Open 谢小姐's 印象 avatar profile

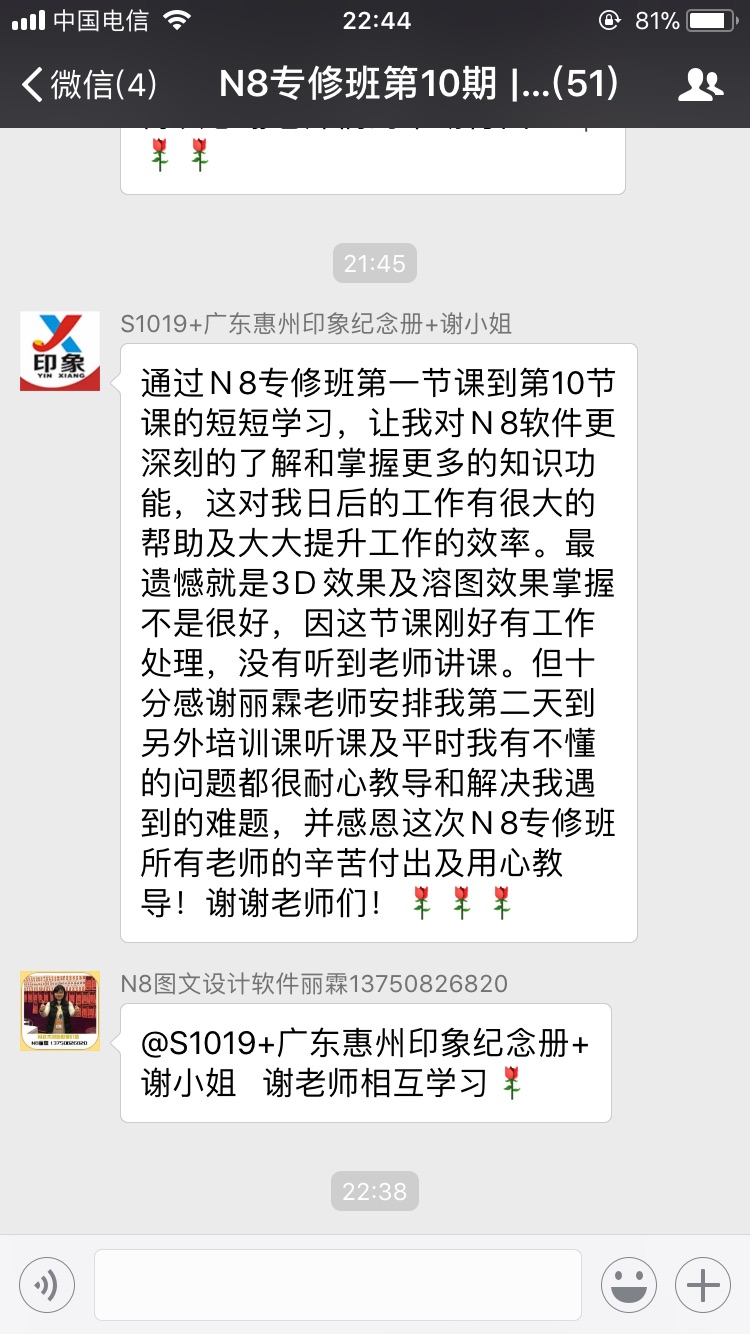[x=60, y=351]
